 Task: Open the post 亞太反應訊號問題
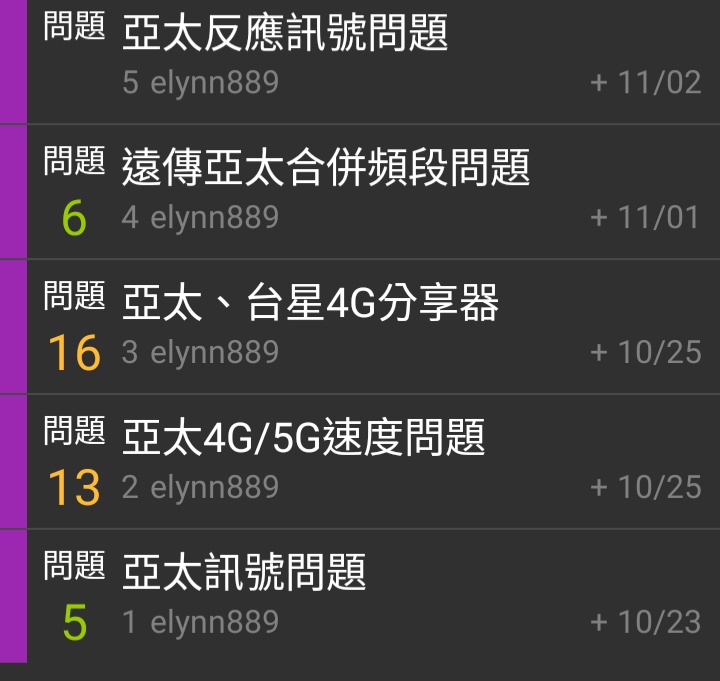tap(286, 33)
